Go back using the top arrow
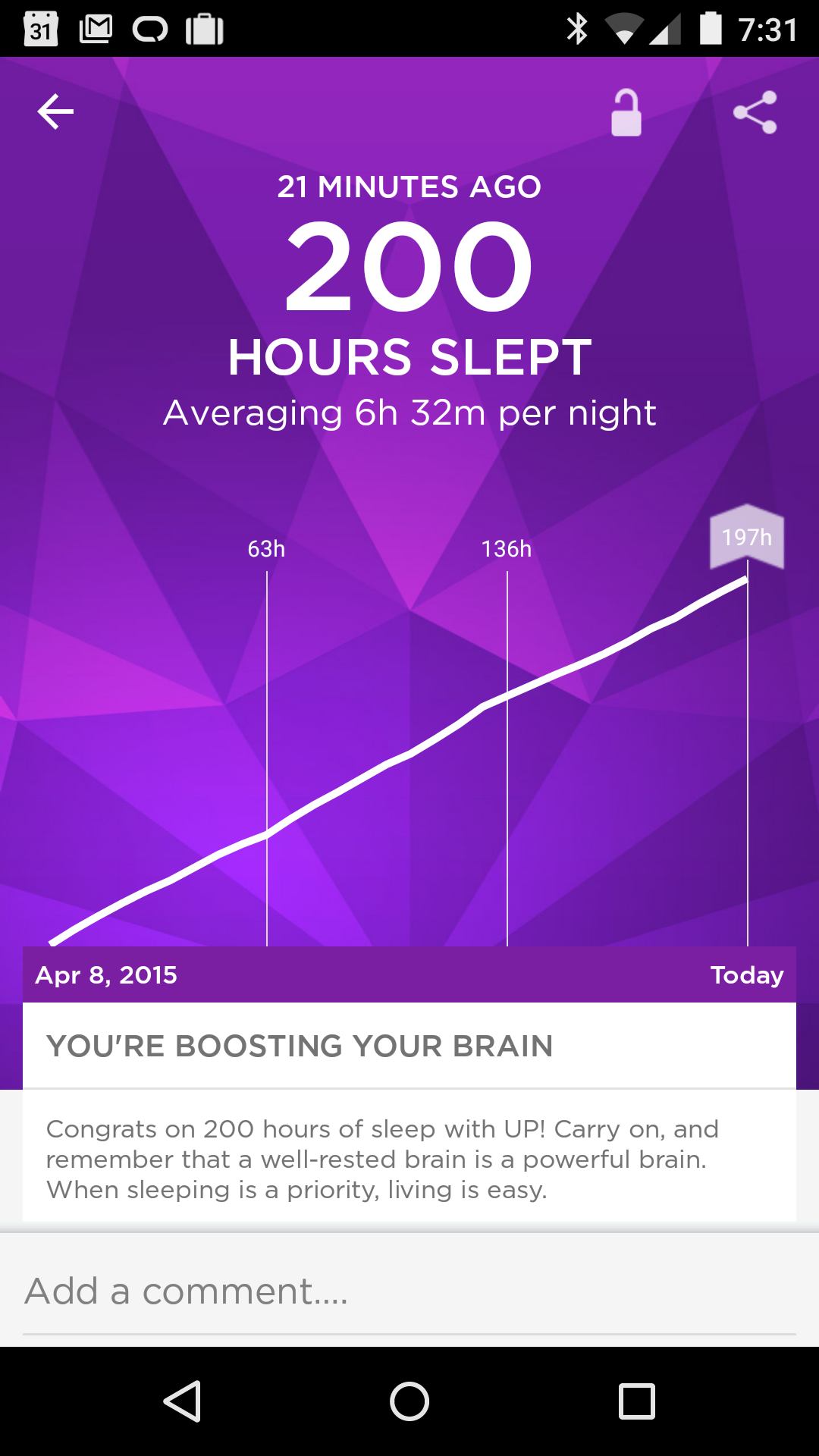This screenshot has height=1456, width=819. coord(55,112)
